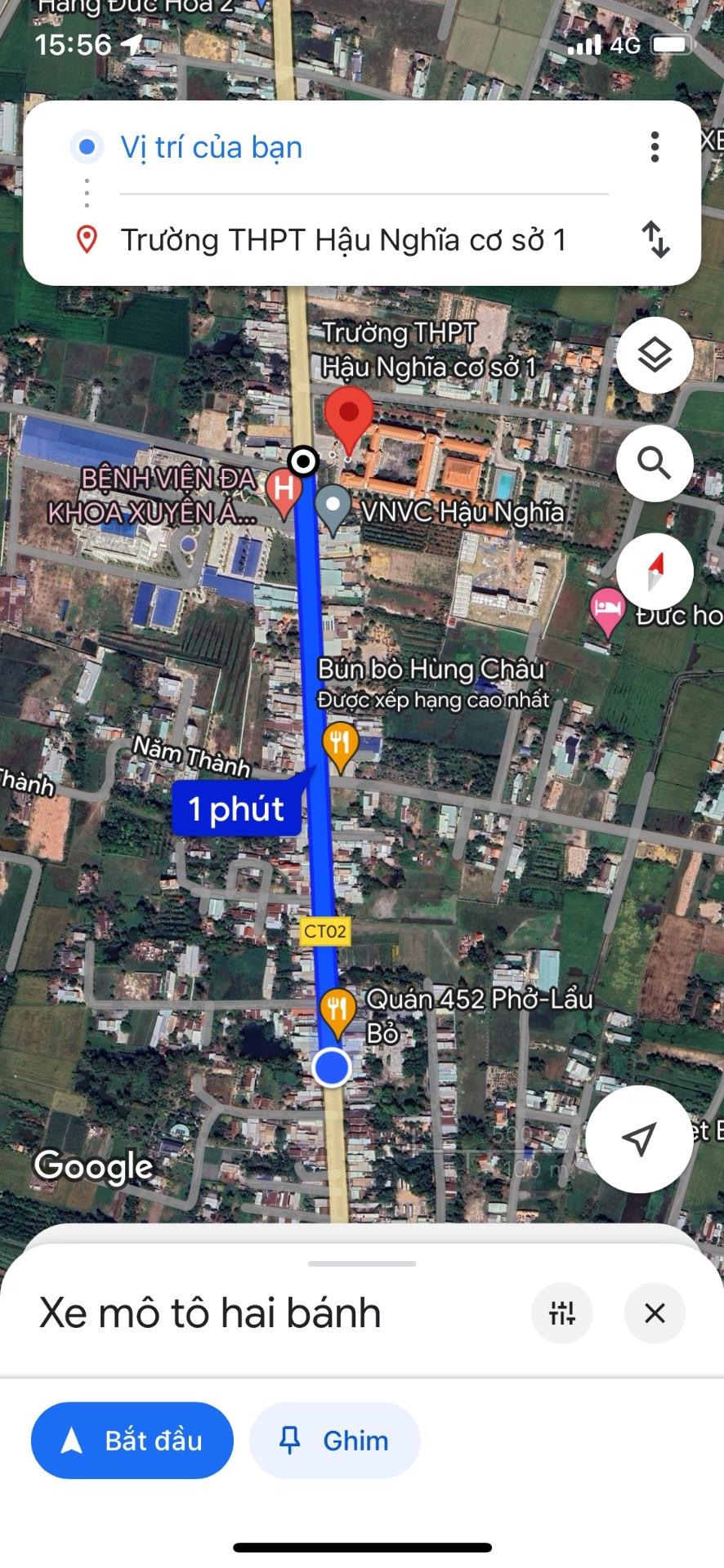Select the VNVC Hậu Nghĩa map pin
The image size is (724, 1568).
(333, 506)
